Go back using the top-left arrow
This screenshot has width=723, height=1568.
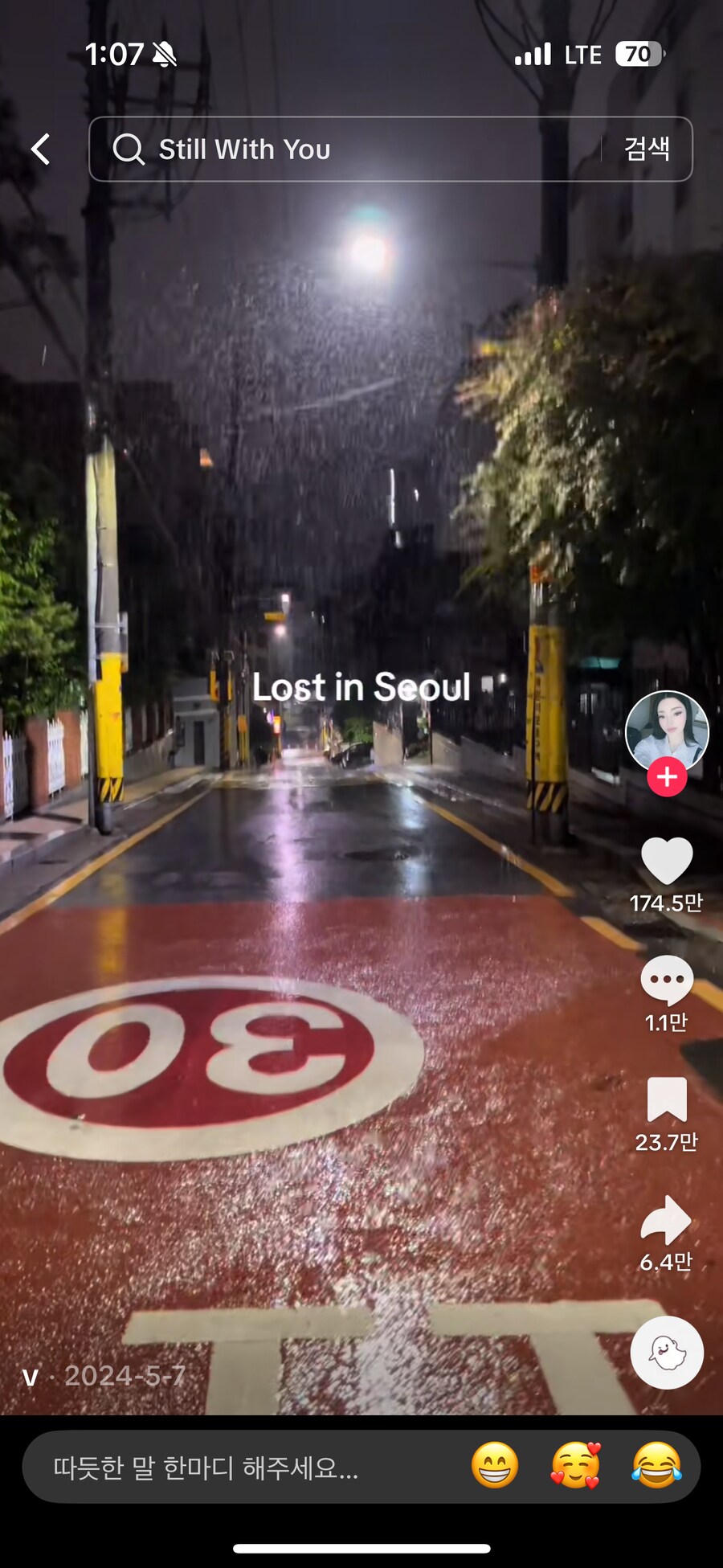coord(41,149)
